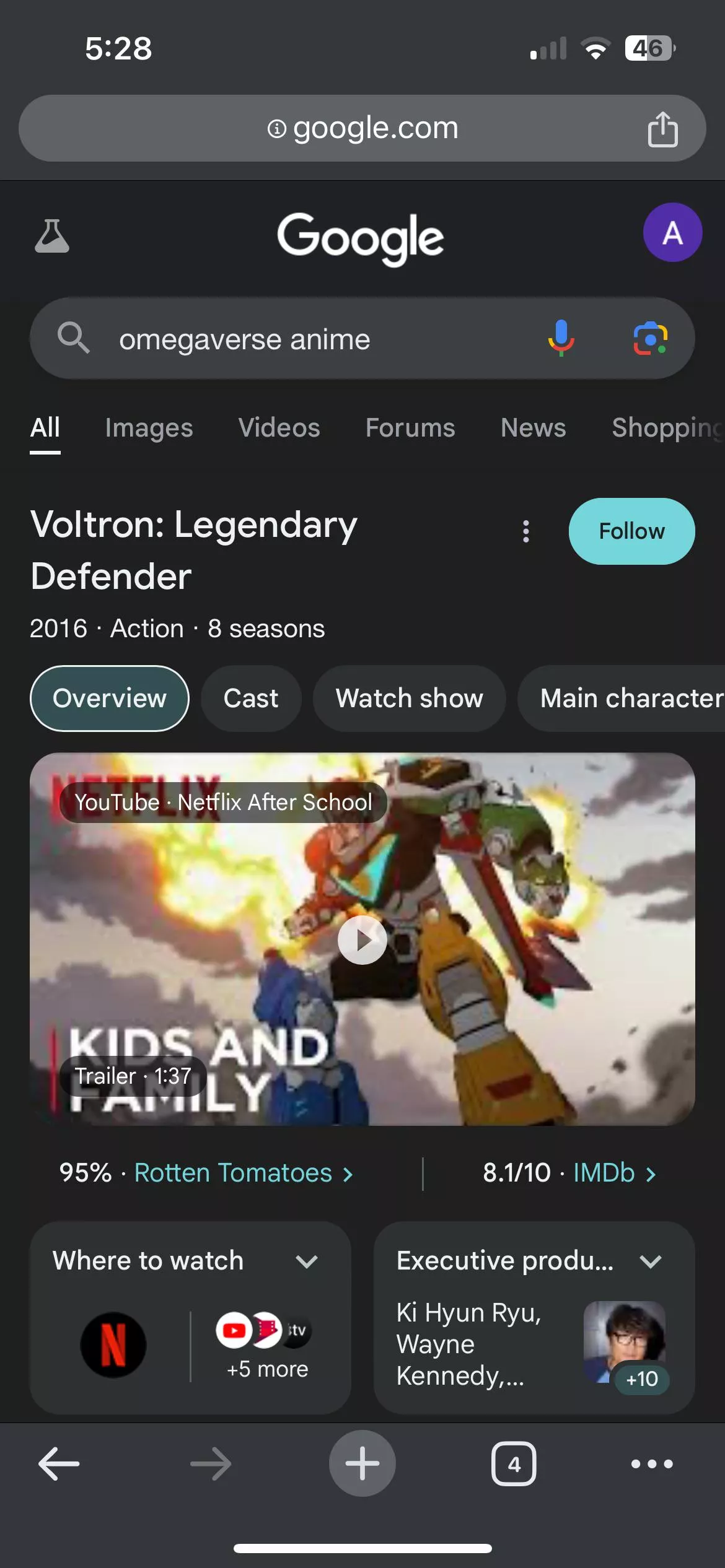Select the Cast chip
Viewport: 725px width, 1568px height.
click(x=251, y=699)
